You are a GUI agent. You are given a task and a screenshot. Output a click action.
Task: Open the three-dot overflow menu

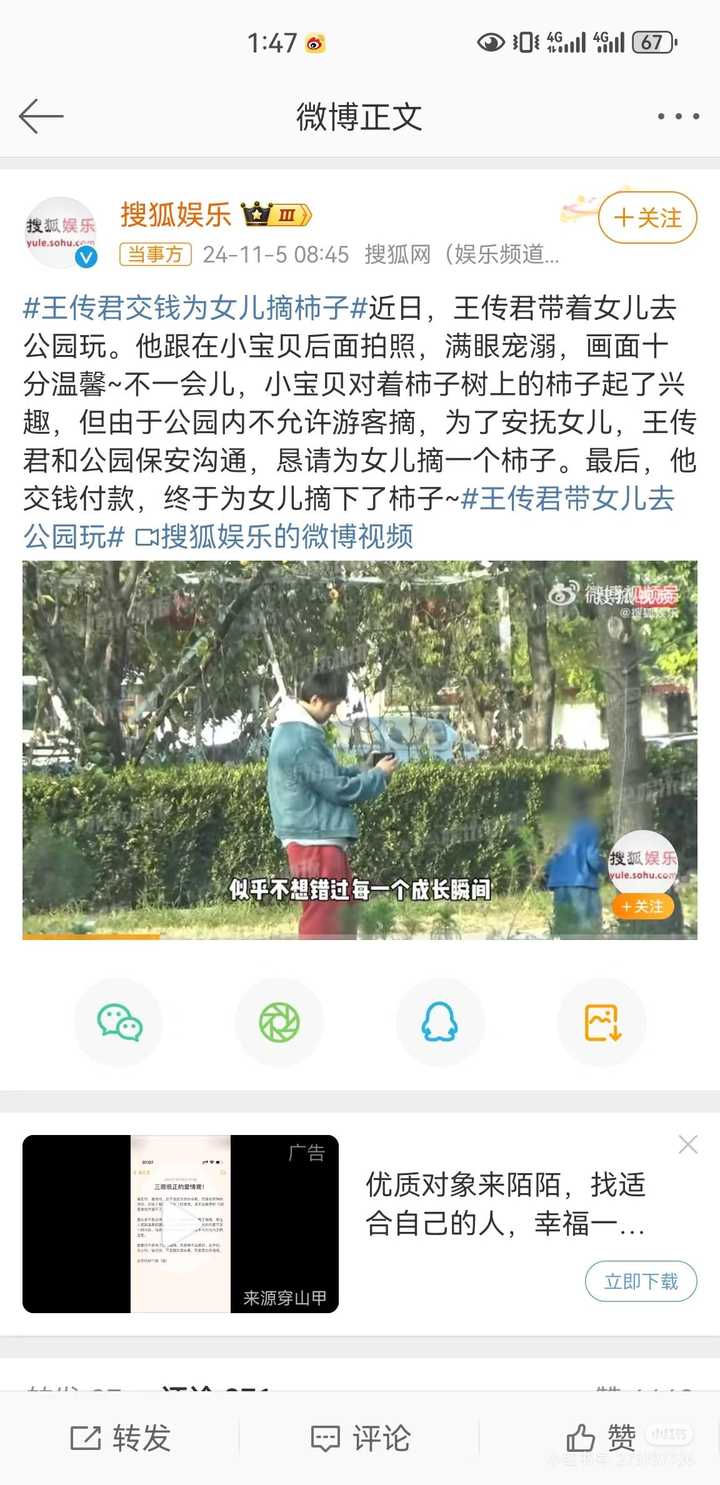click(678, 117)
